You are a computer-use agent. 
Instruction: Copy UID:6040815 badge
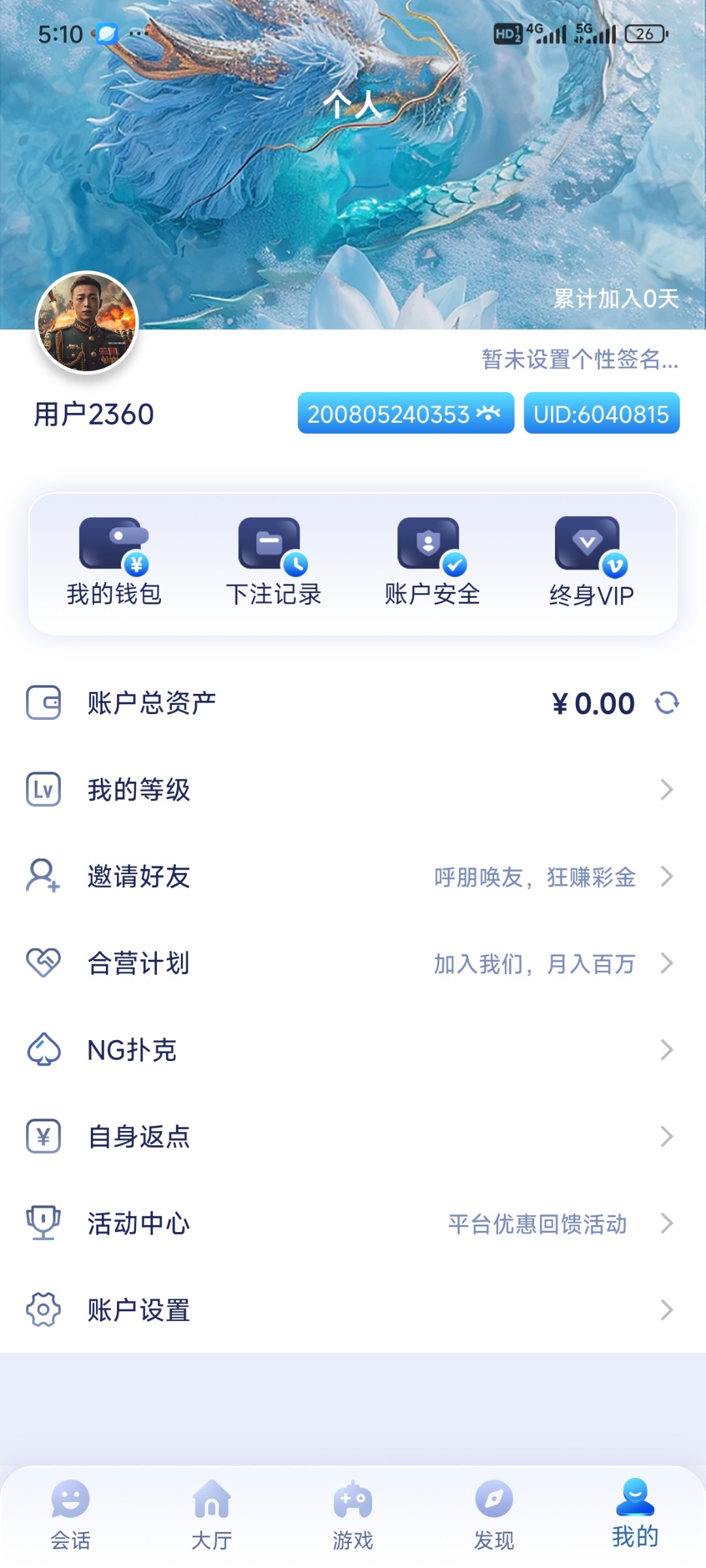pyautogui.click(x=601, y=412)
